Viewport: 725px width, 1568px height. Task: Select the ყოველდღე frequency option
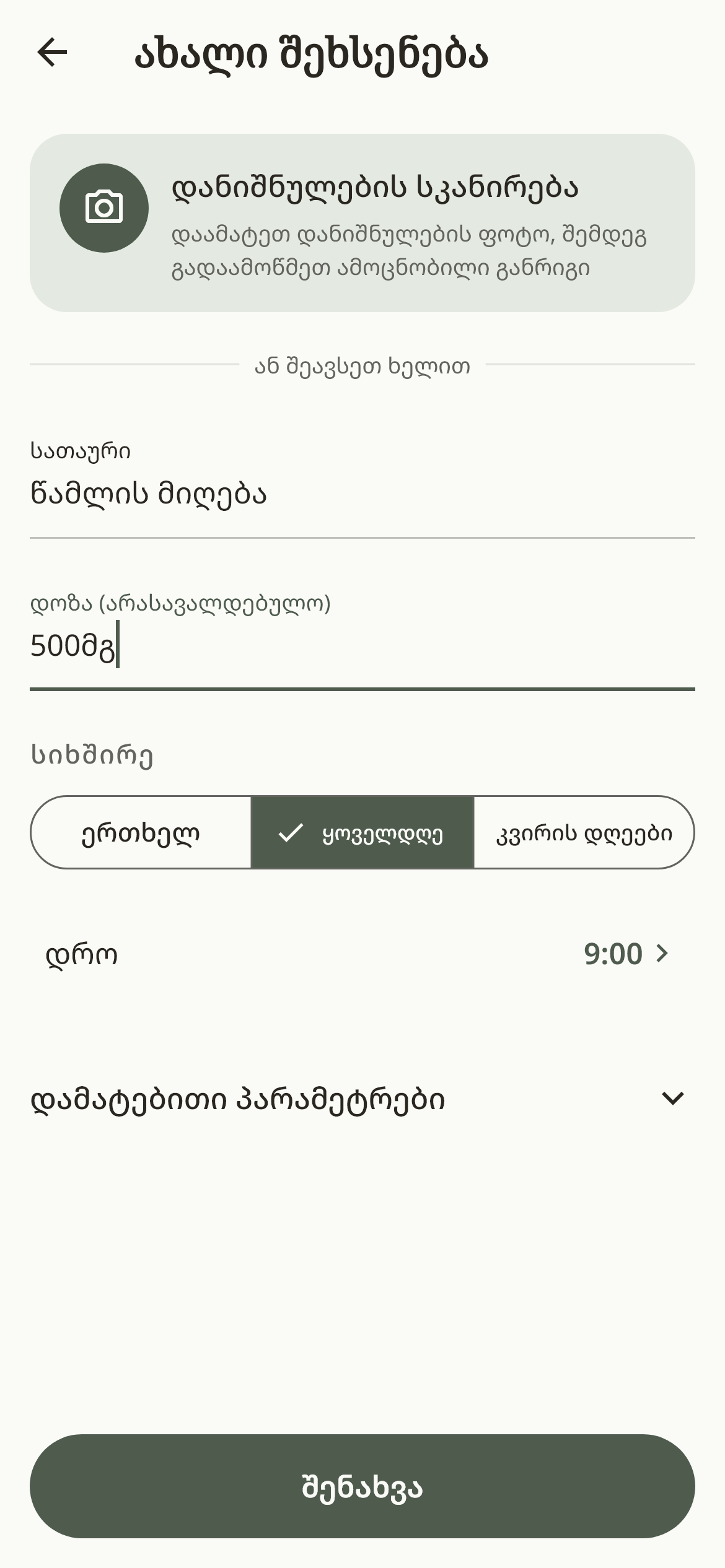tap(362, 832)
